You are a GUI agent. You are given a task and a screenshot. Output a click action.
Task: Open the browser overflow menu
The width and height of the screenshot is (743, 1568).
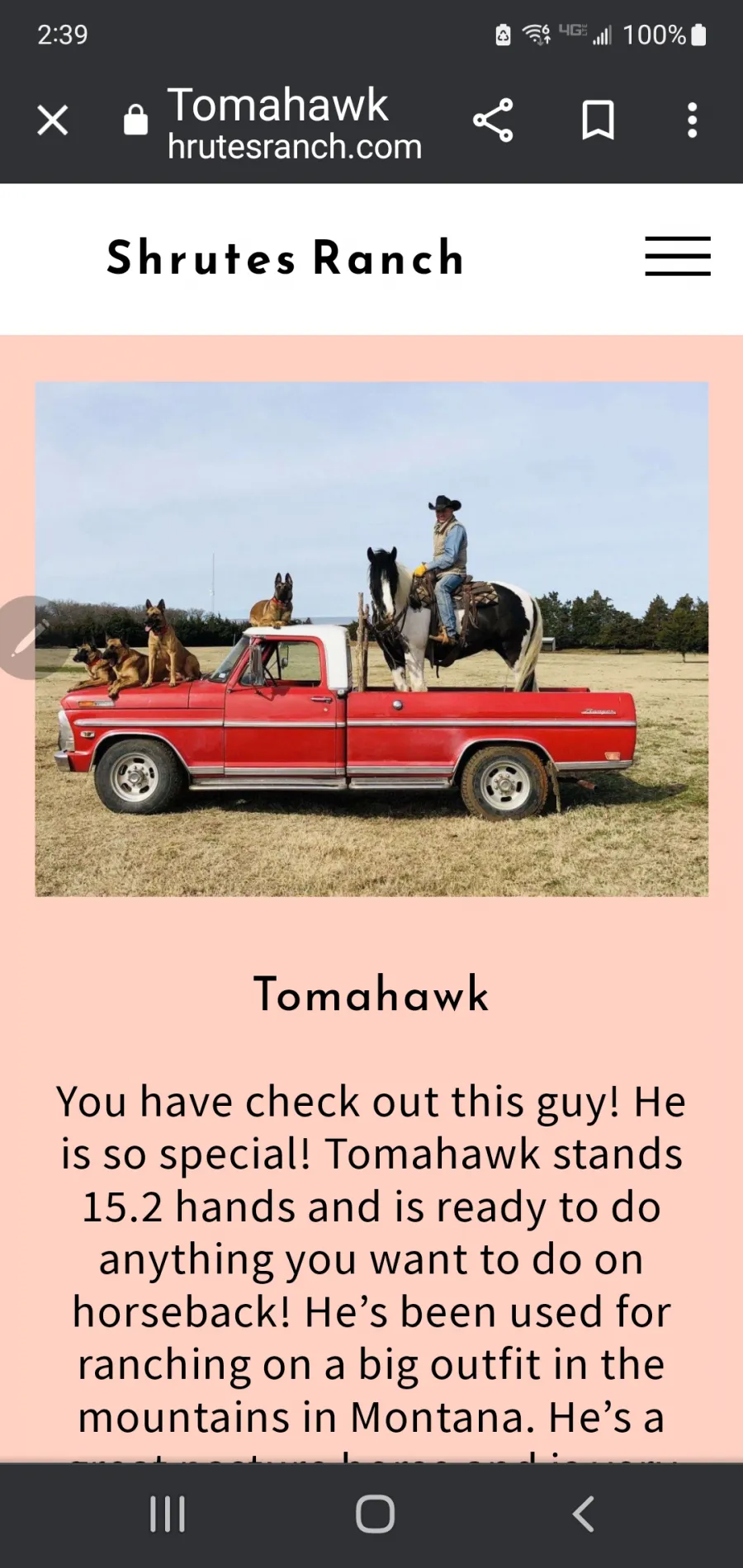point(692,120)
